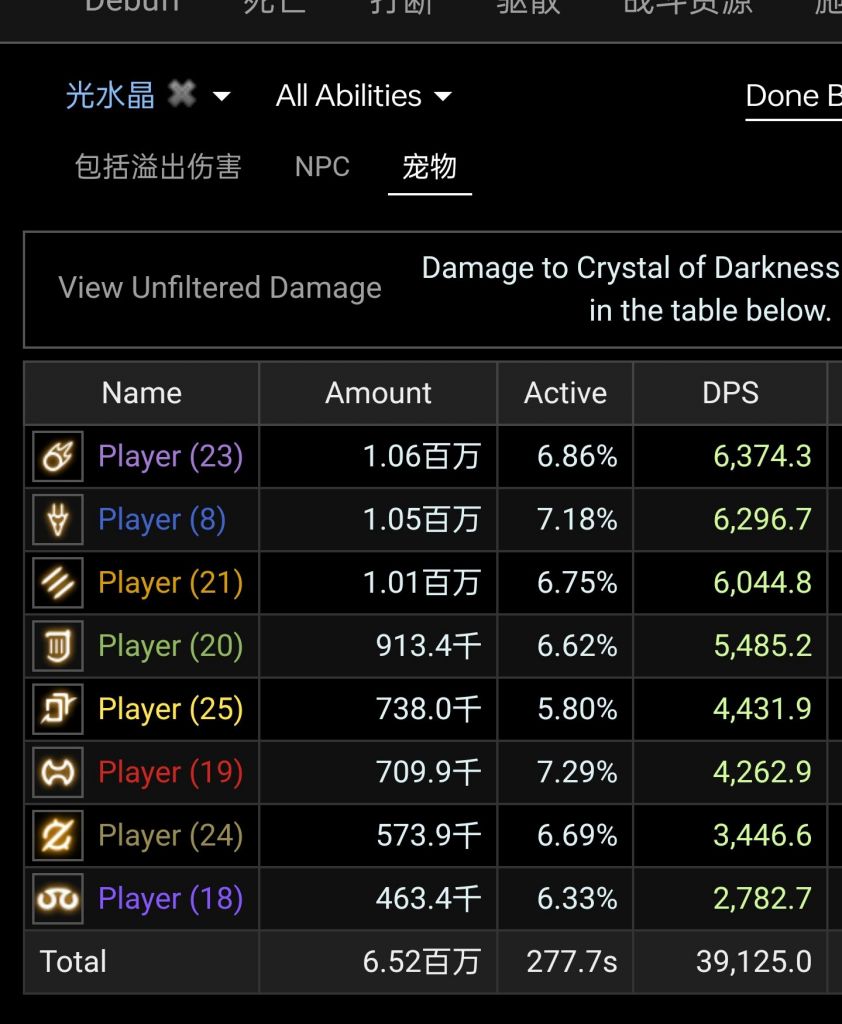Viewport: 842px width, 1024px height.
Task: Sort table by Amount column
Action: (x=378, y=393)
